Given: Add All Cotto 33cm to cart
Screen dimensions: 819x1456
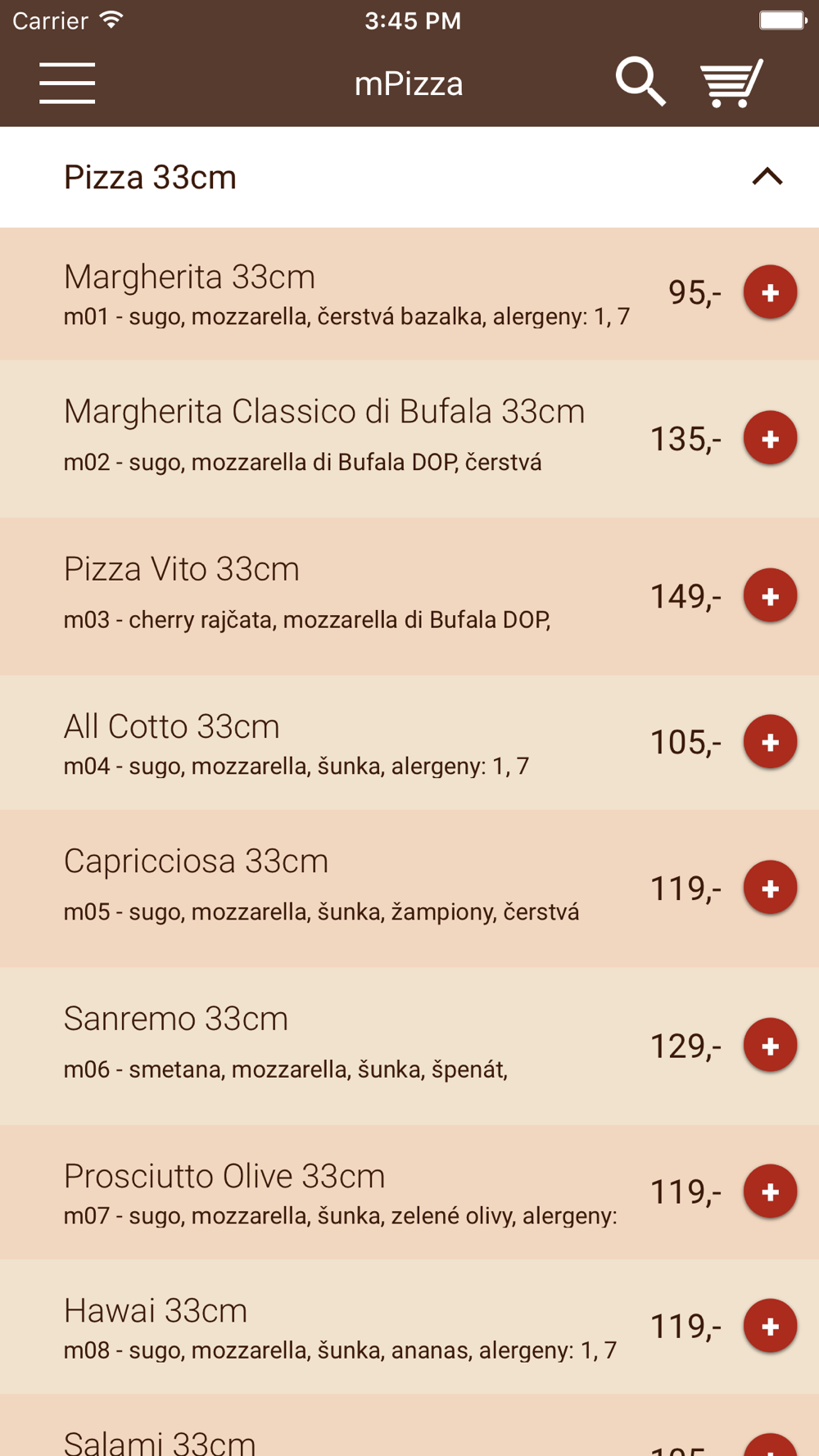Looking at the screenshot, I should [770, 742].
